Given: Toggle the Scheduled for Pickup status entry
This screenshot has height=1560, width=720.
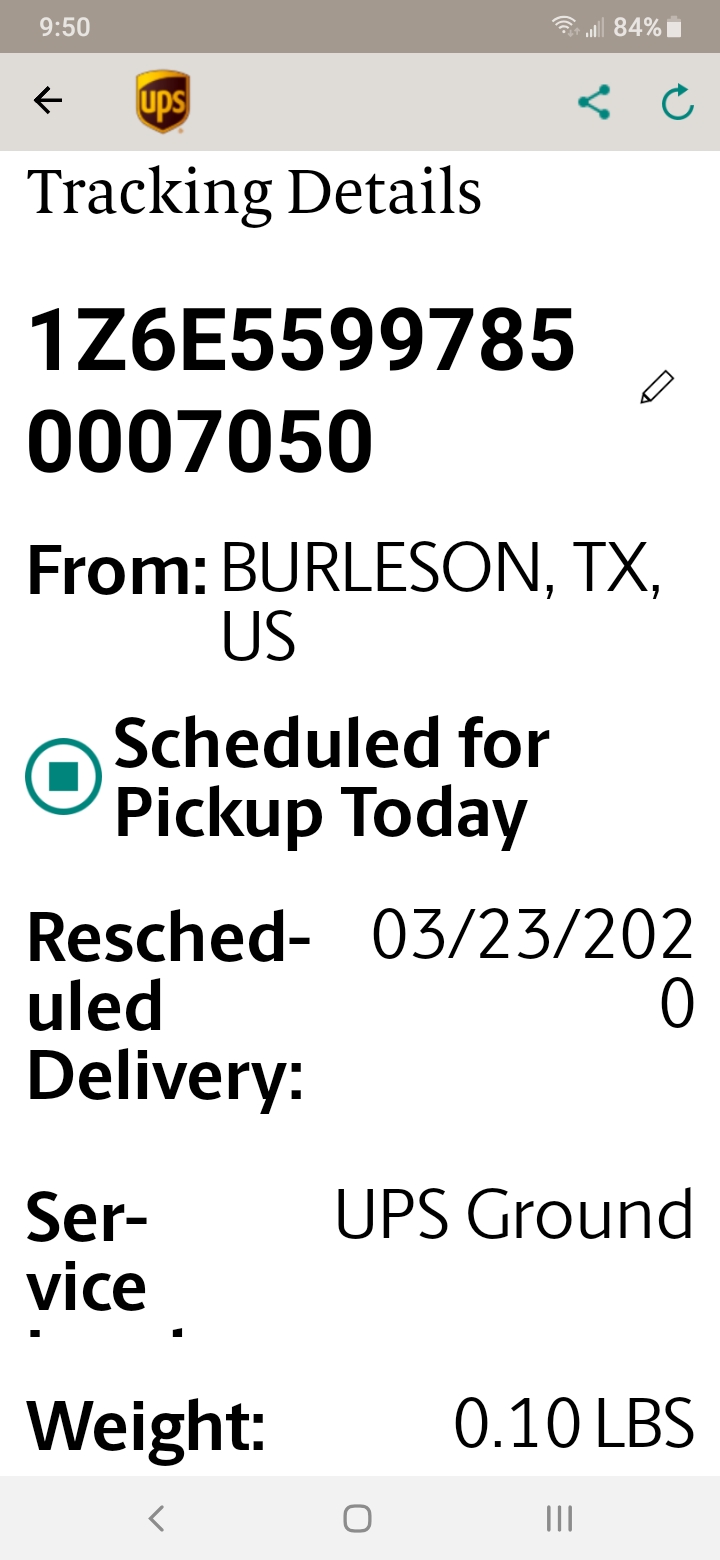Looking at the screenshot, I should point(330,776).
